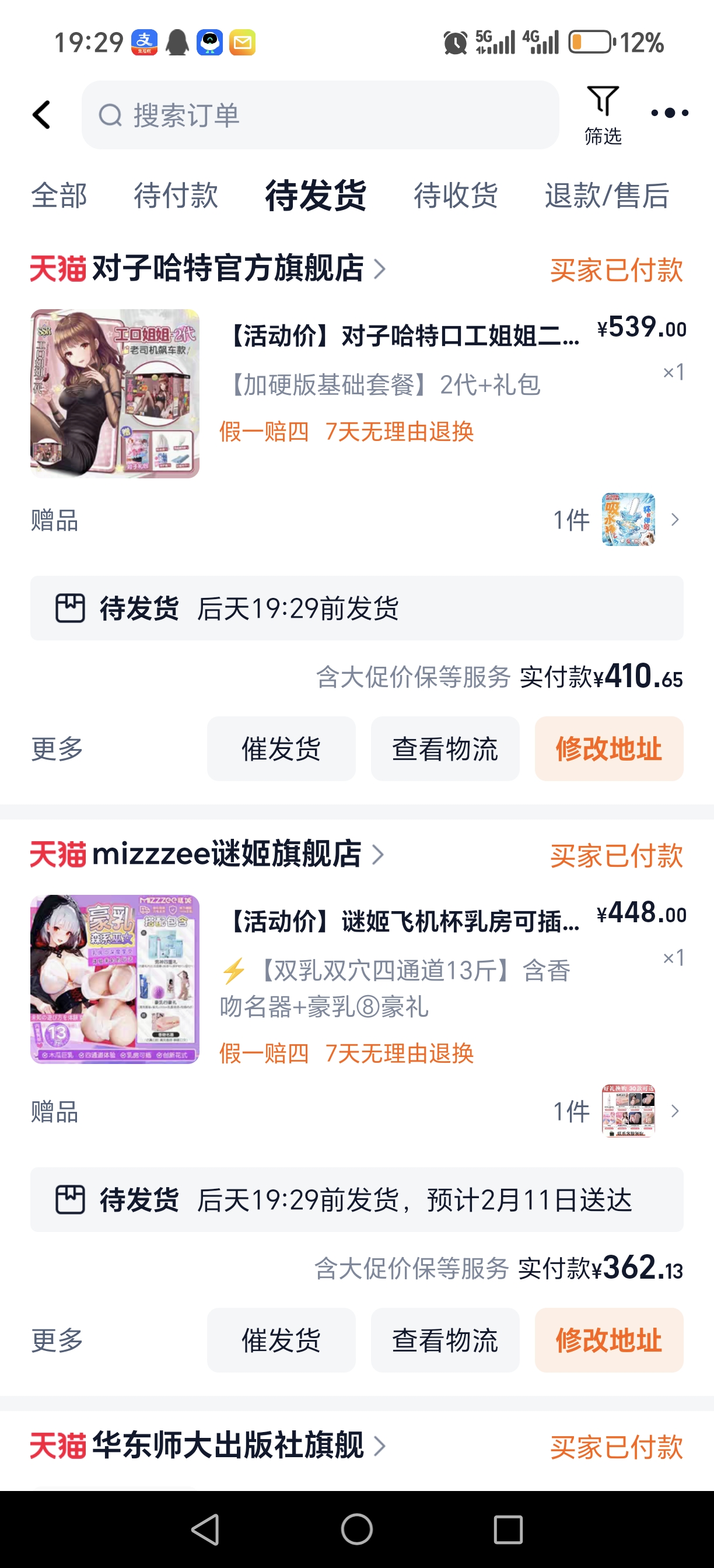View the gift row for the 对子哈特 order
Viewport: 714px width, 1568px height.
pyautogui.click(x=356, y=520)
